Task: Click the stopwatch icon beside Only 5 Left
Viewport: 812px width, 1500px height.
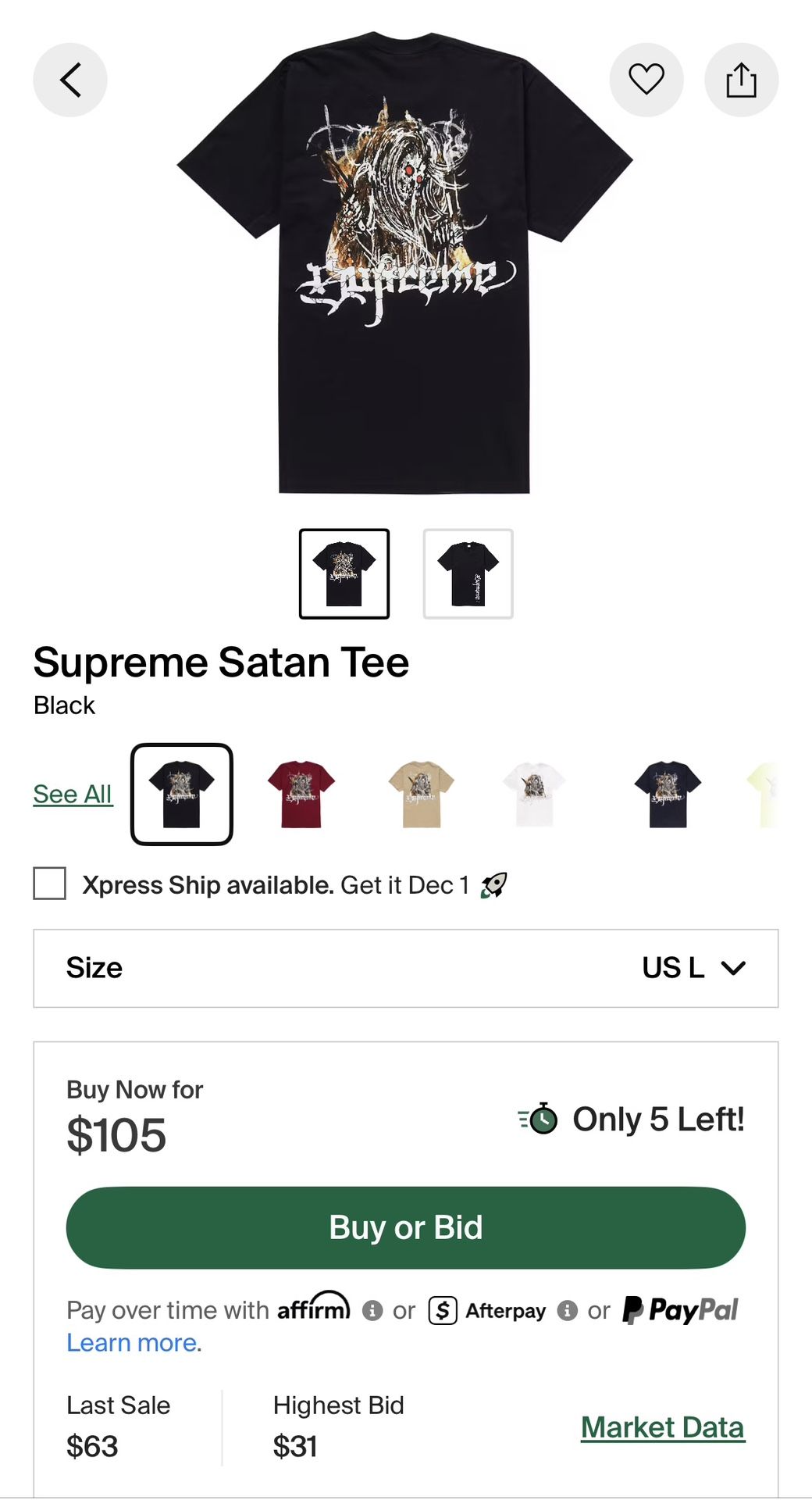Action: tap(540, 1119)
